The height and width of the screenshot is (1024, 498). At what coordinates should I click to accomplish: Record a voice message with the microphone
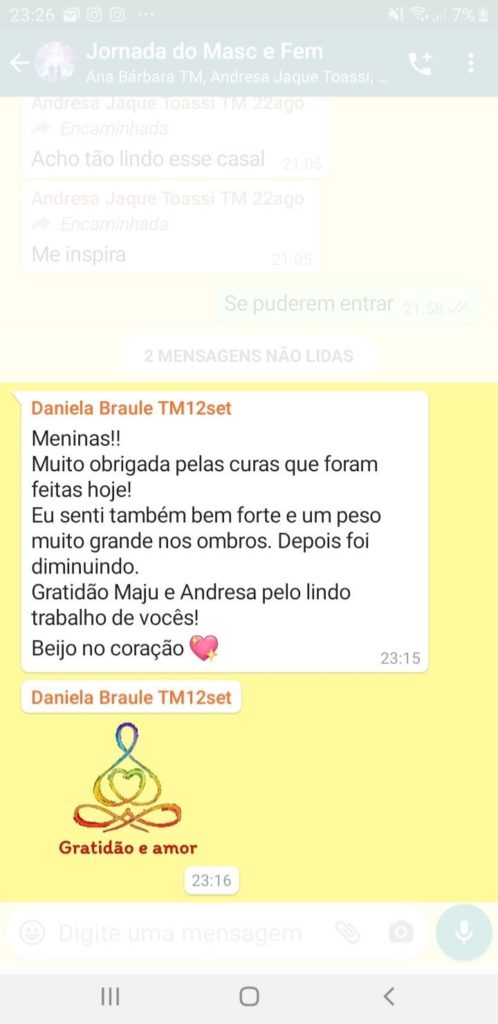click(463, 933)
